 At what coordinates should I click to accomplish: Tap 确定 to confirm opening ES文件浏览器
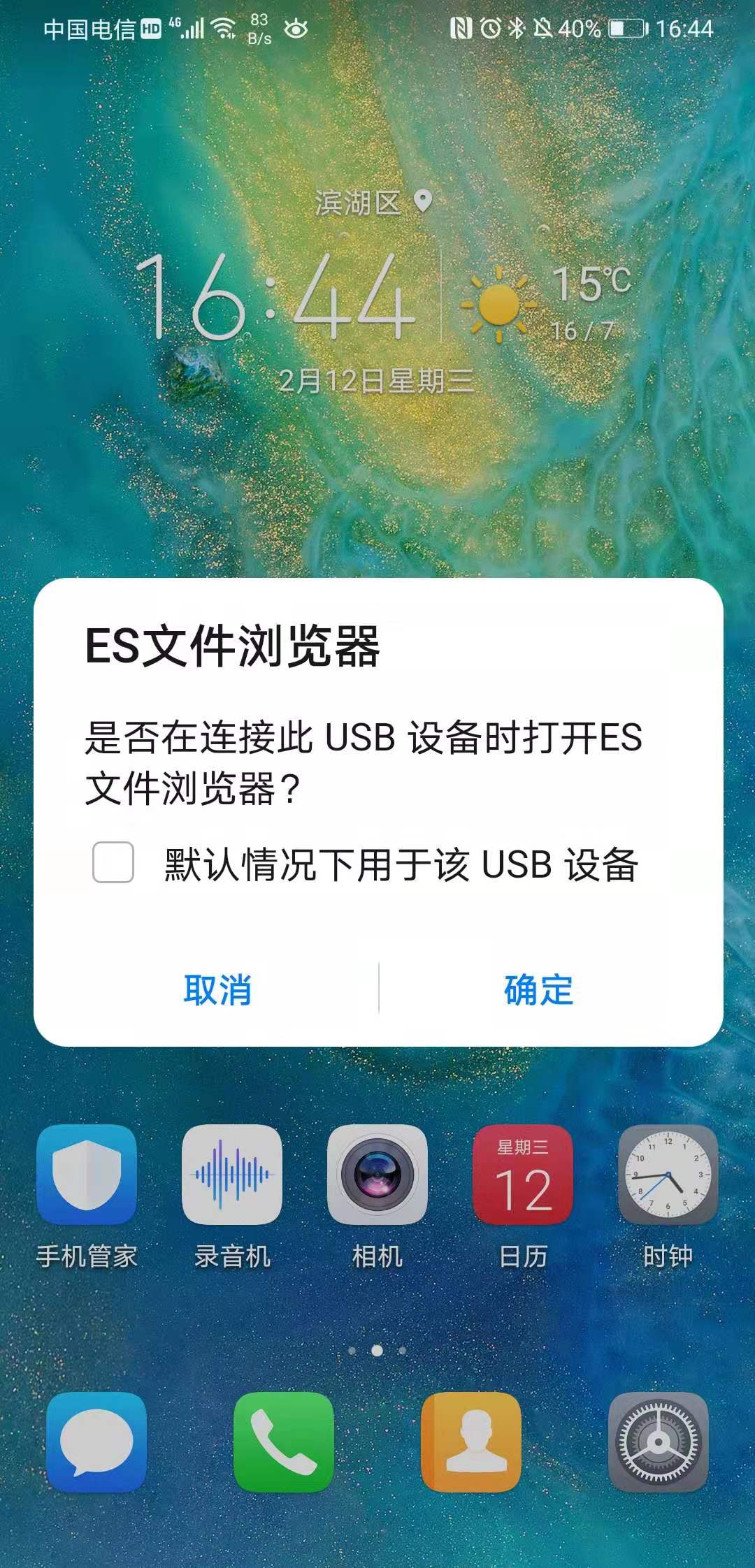pos(538,991)
